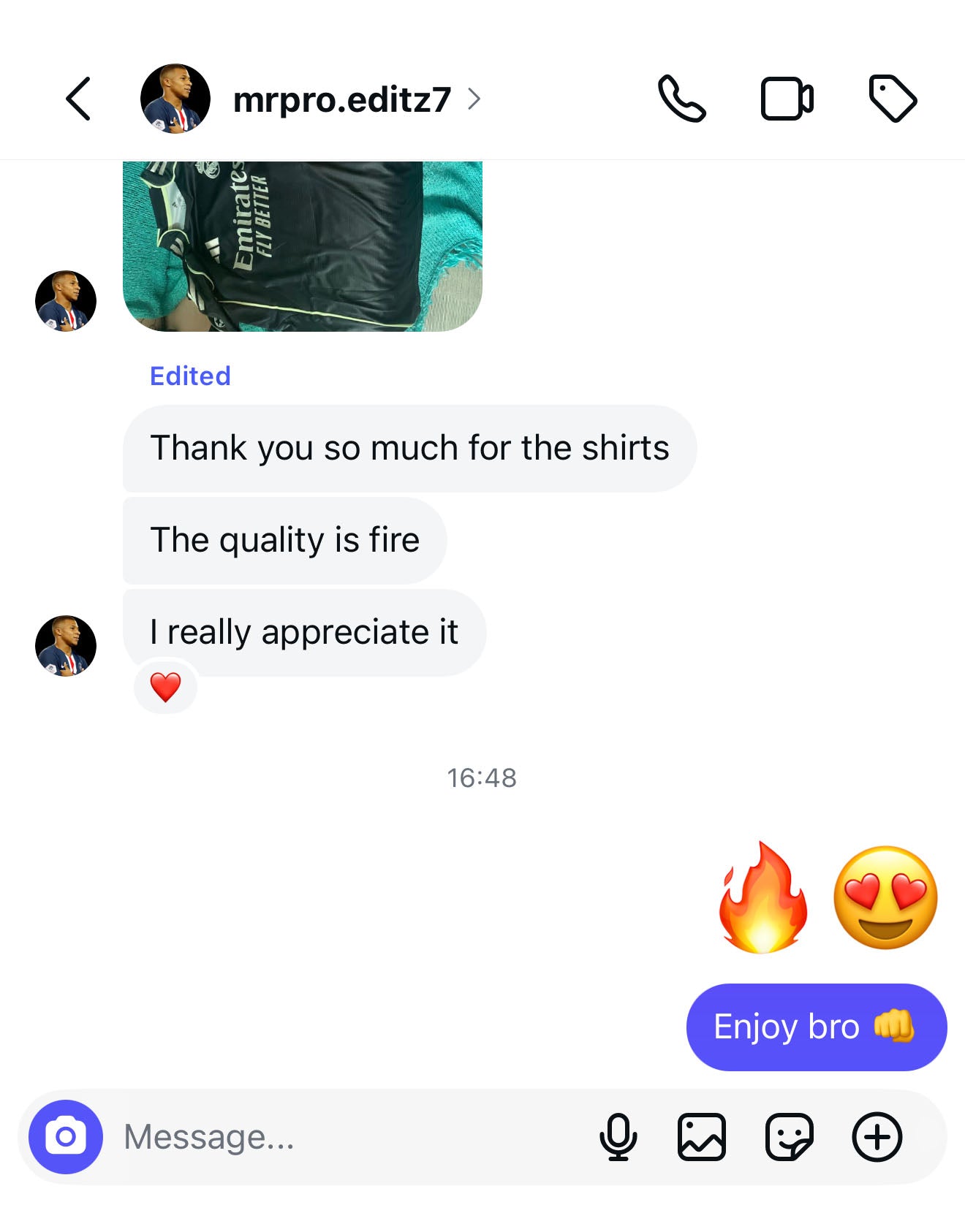The image size is (965, 1232).
Task: View the shared jersey photo
Action: pos(302,246)
